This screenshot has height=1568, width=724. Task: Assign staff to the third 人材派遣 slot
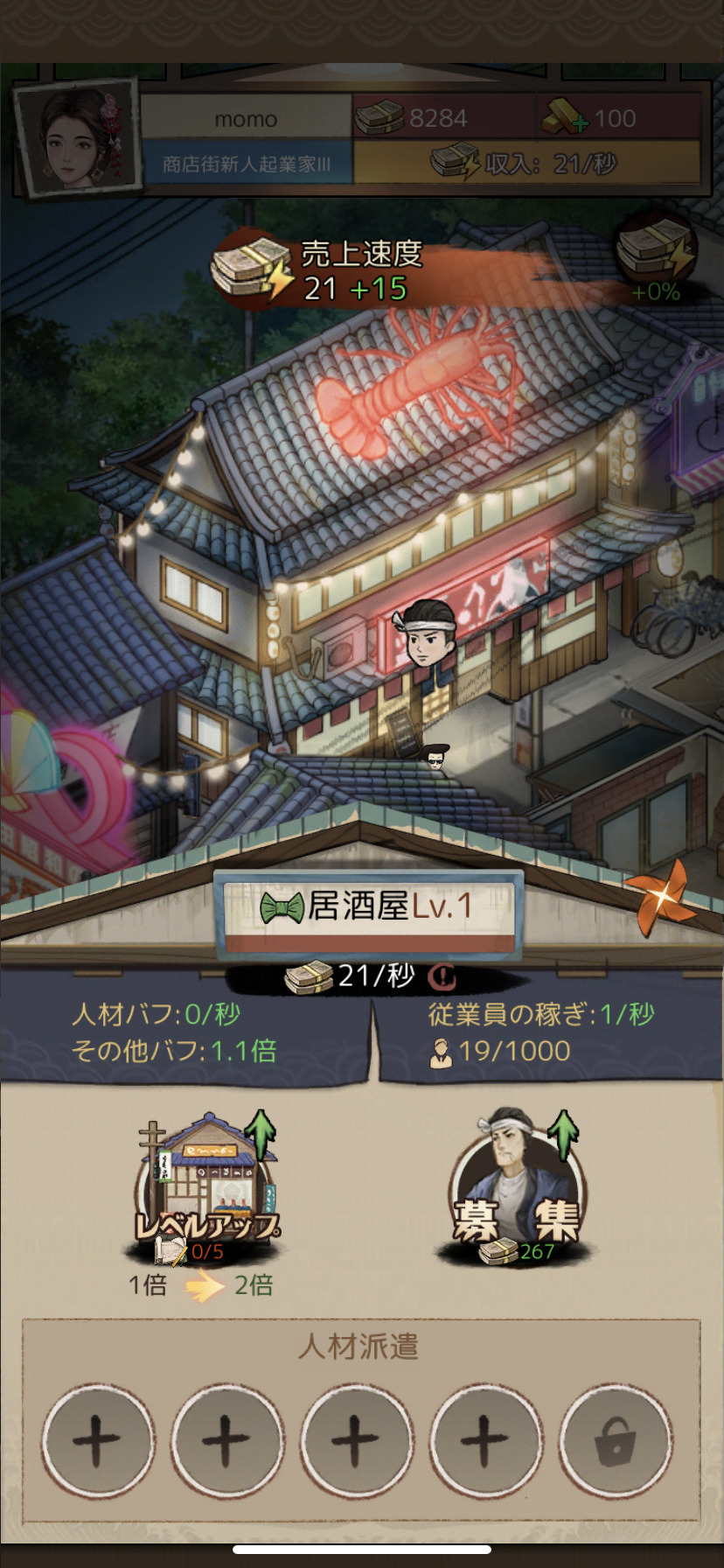356,1439
